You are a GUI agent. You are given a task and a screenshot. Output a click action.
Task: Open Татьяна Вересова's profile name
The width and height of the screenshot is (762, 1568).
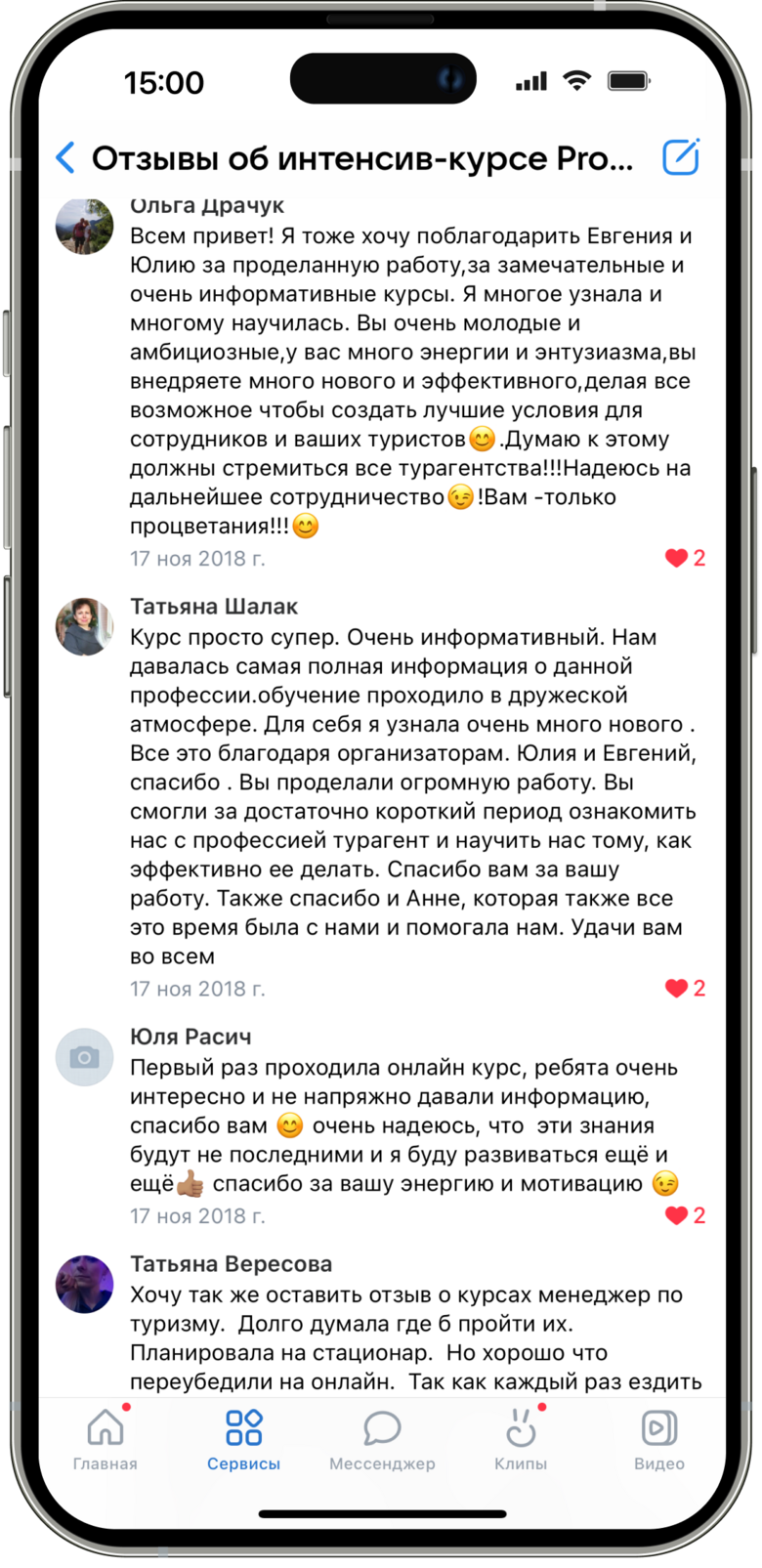[x=231, y=1264]
